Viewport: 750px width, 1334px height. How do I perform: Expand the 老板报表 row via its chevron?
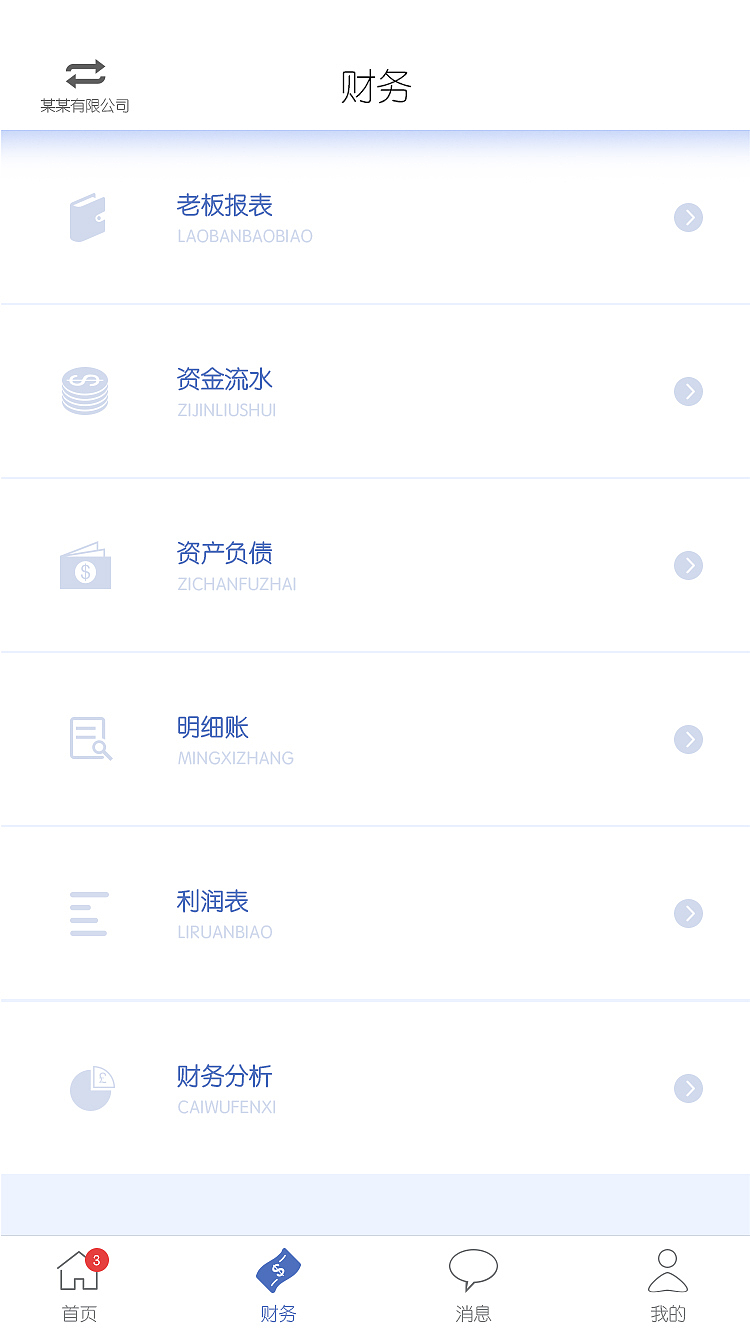pyautogui.click(x=688, y=217)
